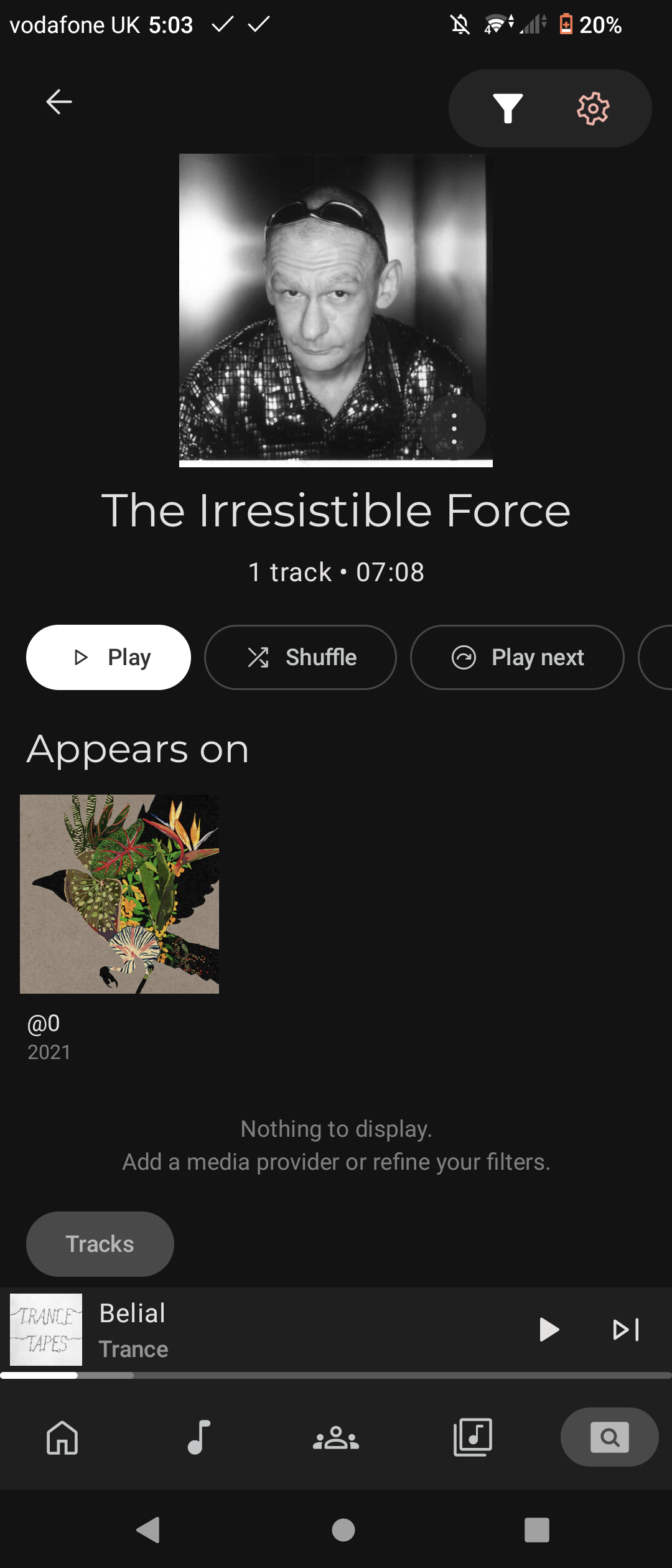Resume playback of Belial in mini player
The height and width of the screenshot is (1568, 672).
548,1330
